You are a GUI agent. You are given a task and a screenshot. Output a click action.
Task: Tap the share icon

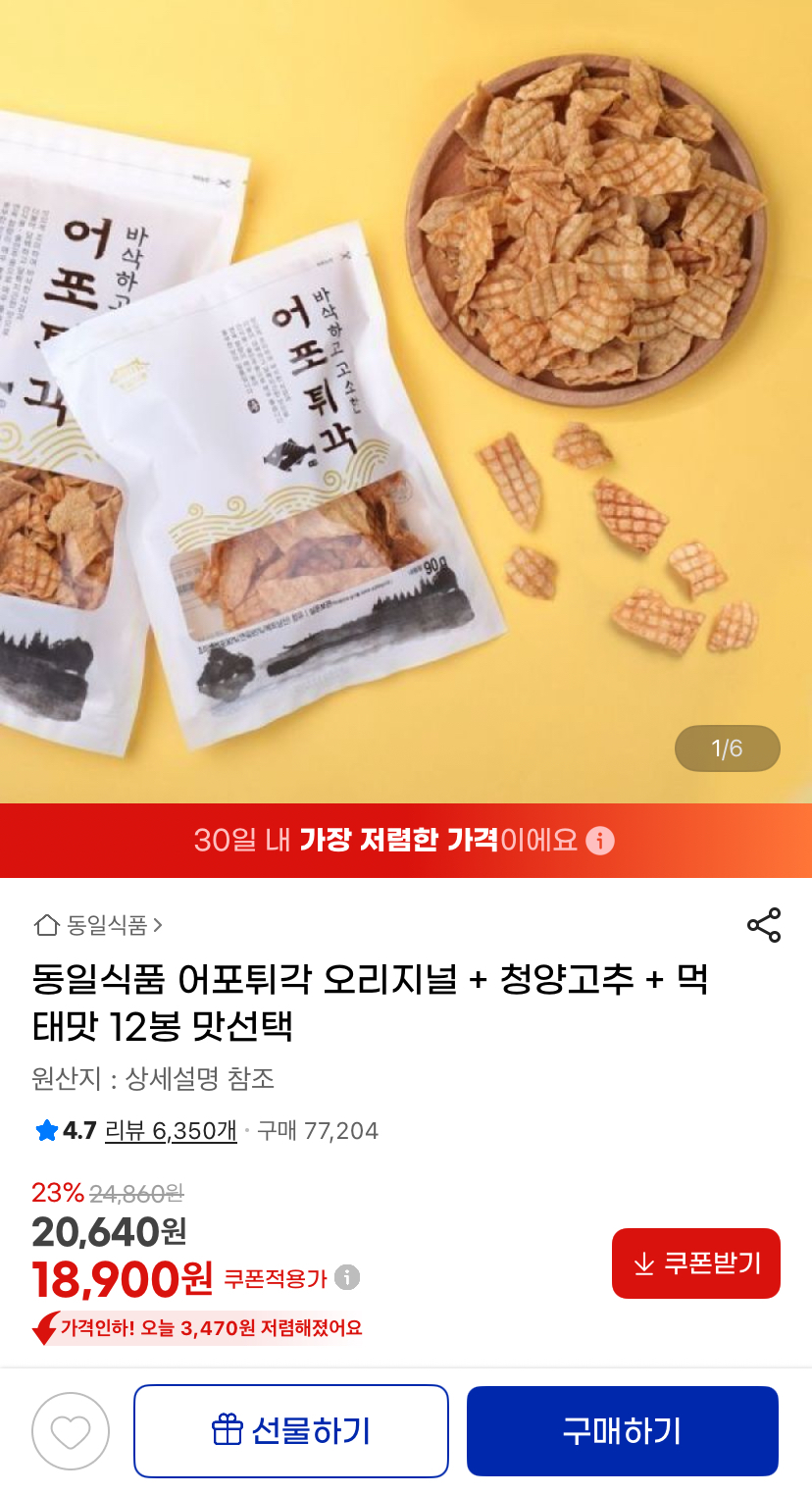[764, 923]
